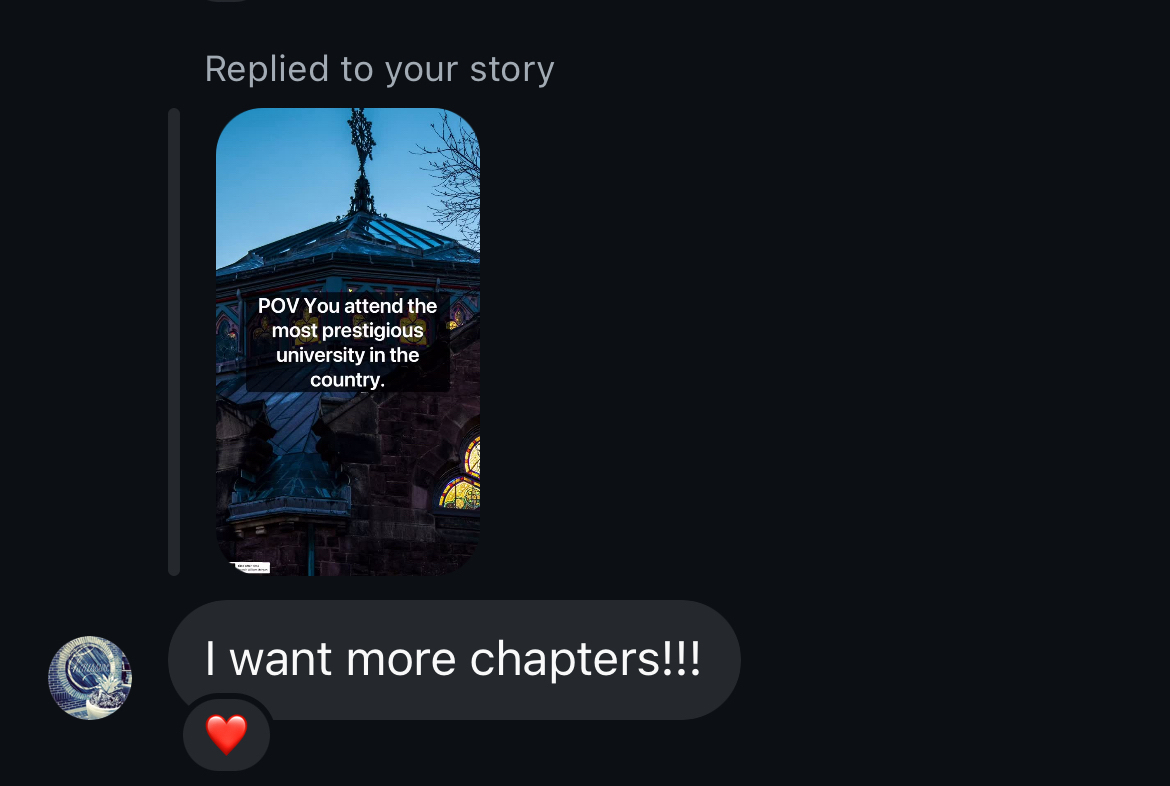Tap the heart reaction on the message
Screen dimensions: 1170x786
(x=226, y=734)
